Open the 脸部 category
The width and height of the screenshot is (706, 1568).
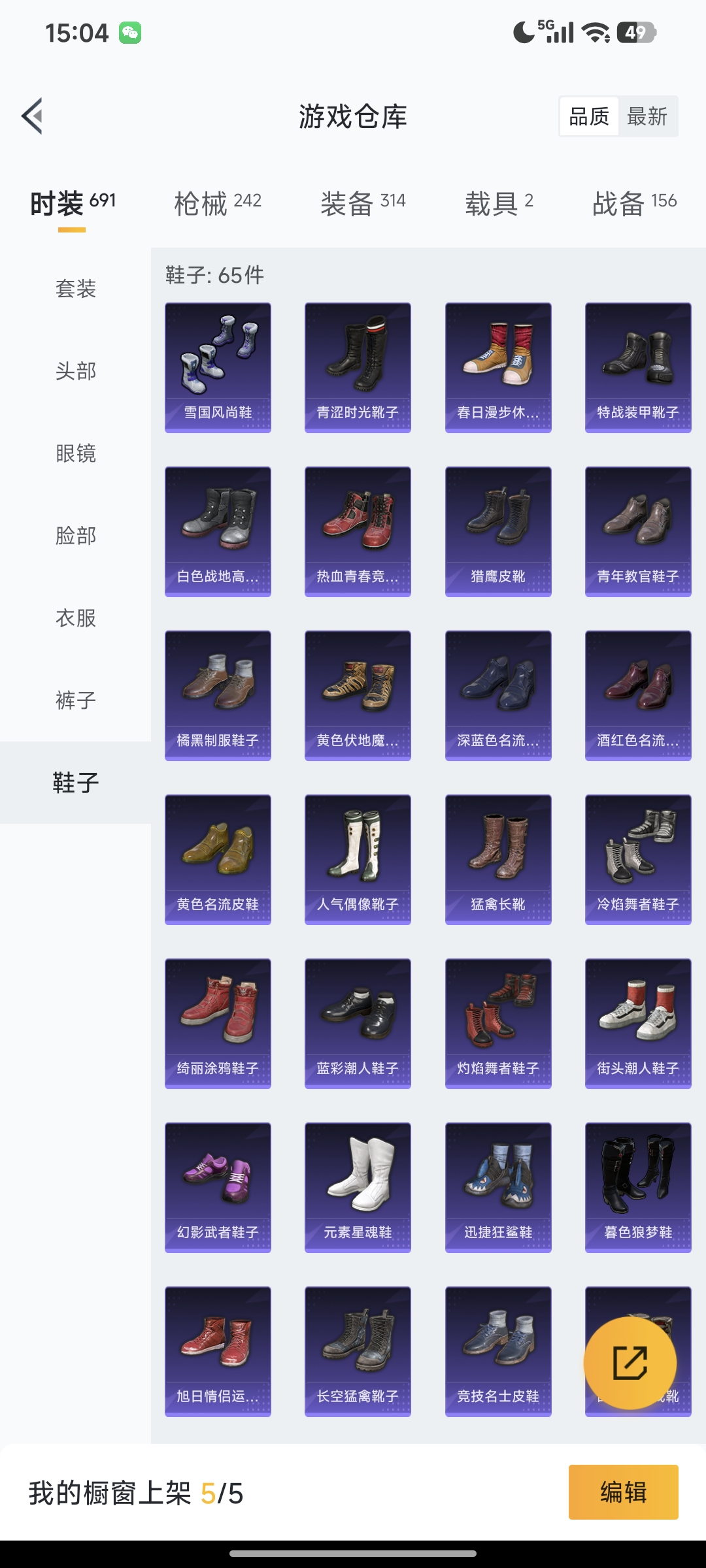[x=76, y=536]
